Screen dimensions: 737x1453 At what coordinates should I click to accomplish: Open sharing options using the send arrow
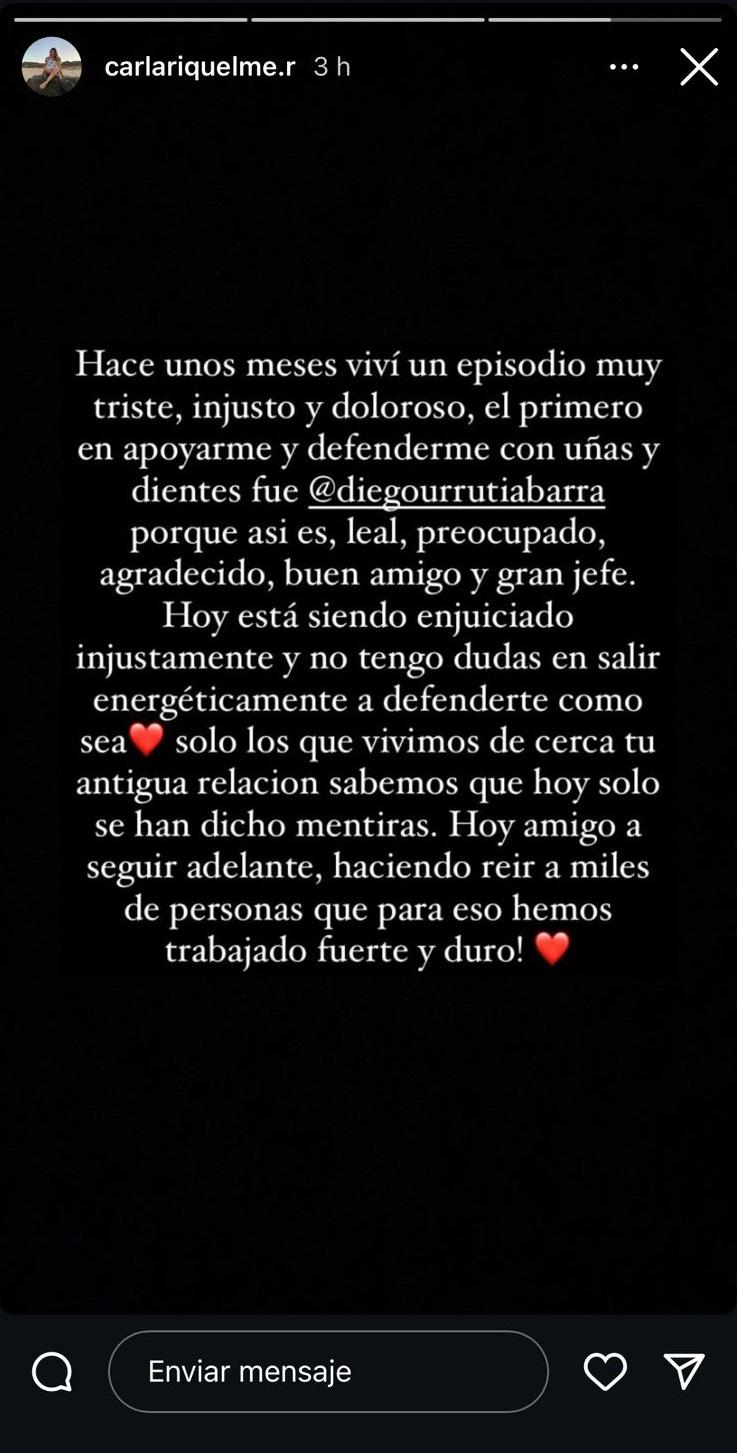point(685,1371)
